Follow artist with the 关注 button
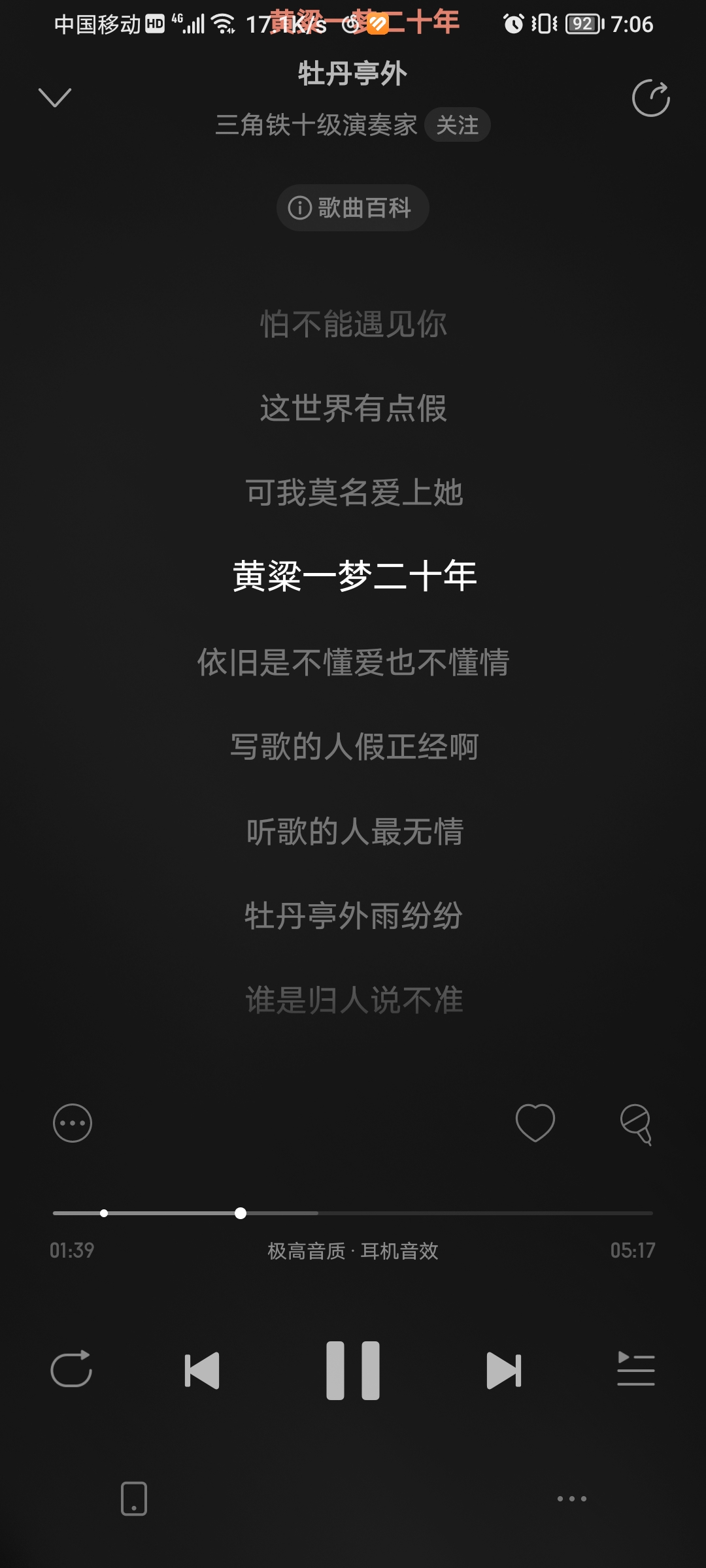This screenshot has height=1568, width=706. [x=458, y=125]
